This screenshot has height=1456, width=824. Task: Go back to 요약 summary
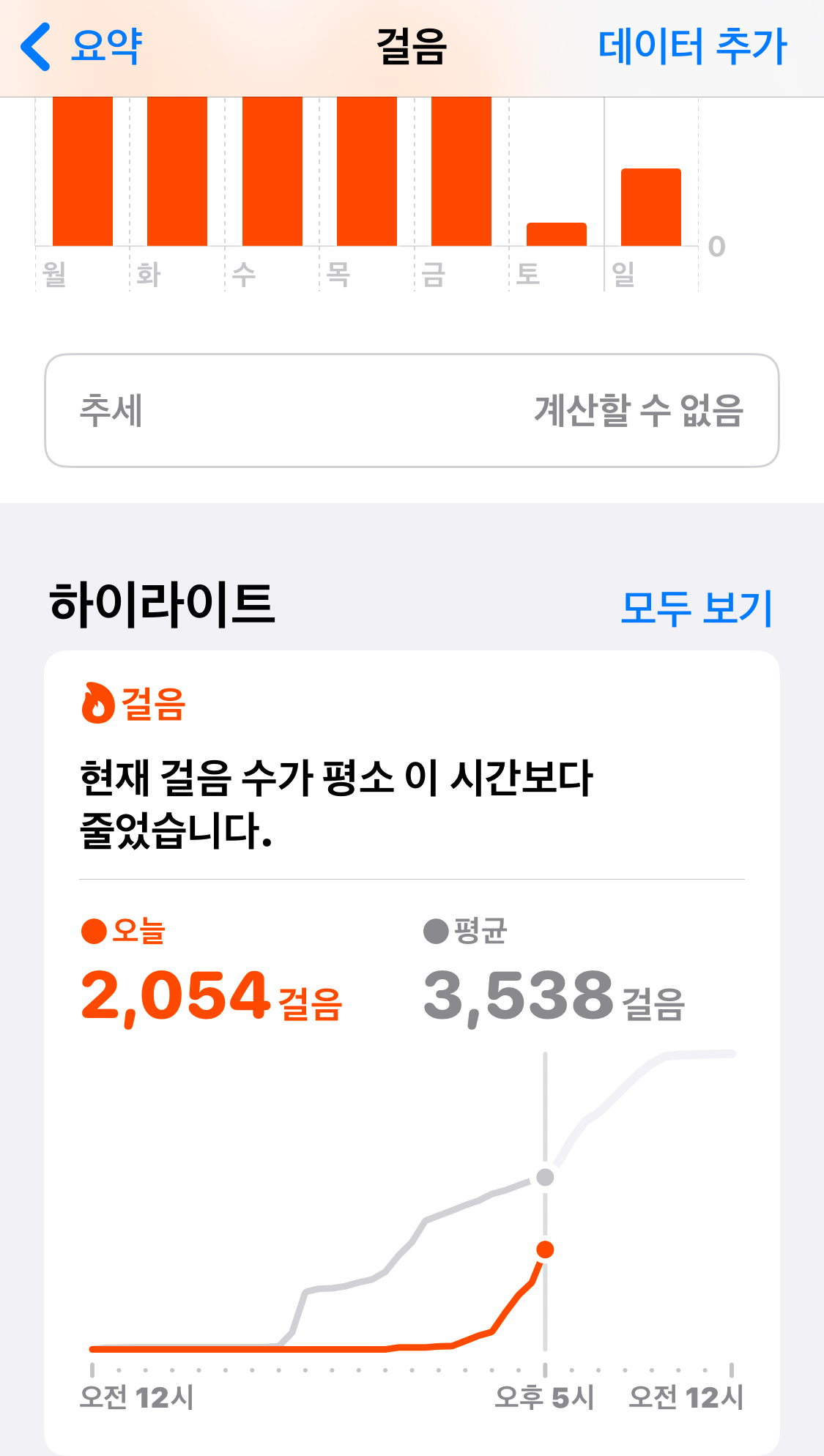[x=82, y=46]
